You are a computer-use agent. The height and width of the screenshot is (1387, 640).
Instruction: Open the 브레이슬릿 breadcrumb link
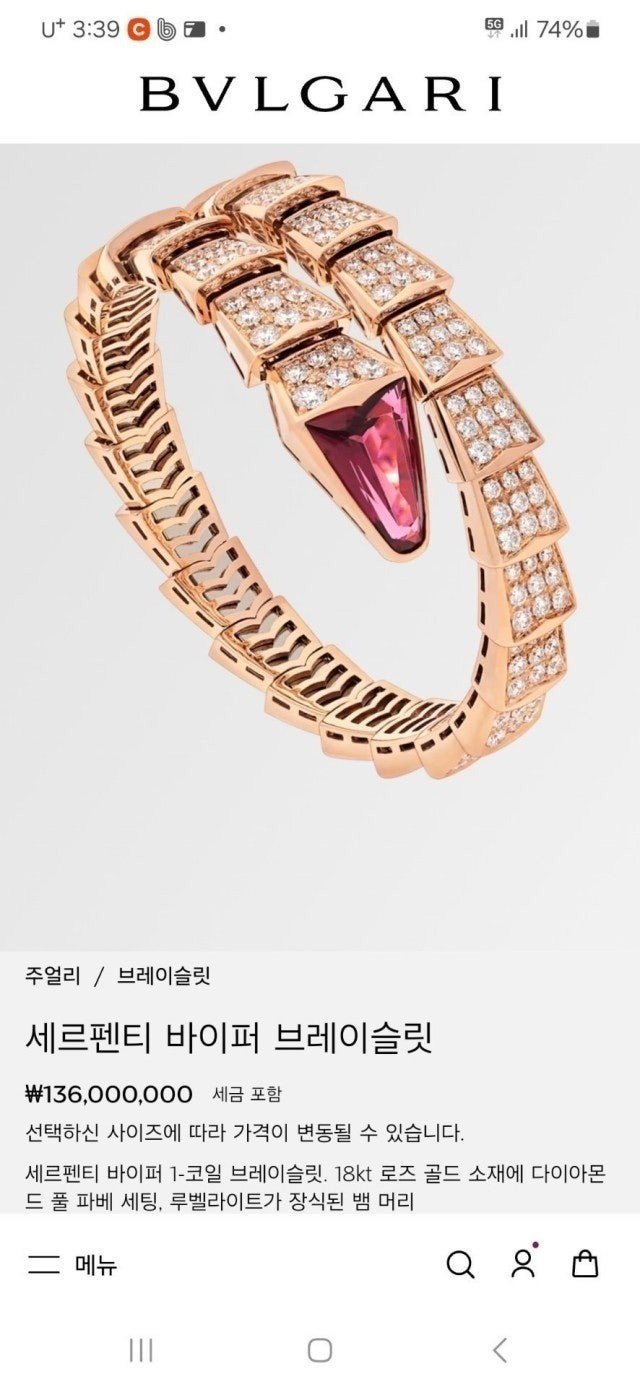pos(164,976)
